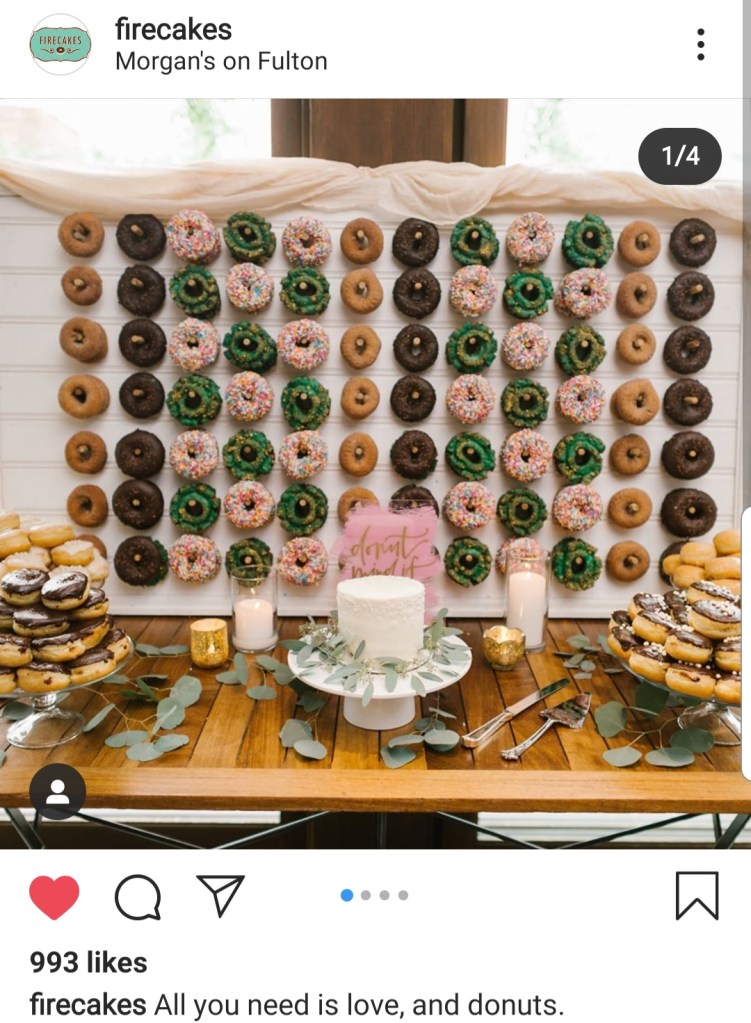Viewport: 751px width, 1023px height.
Task: Save the post with the bookmark icon
Action: (697, 895)
